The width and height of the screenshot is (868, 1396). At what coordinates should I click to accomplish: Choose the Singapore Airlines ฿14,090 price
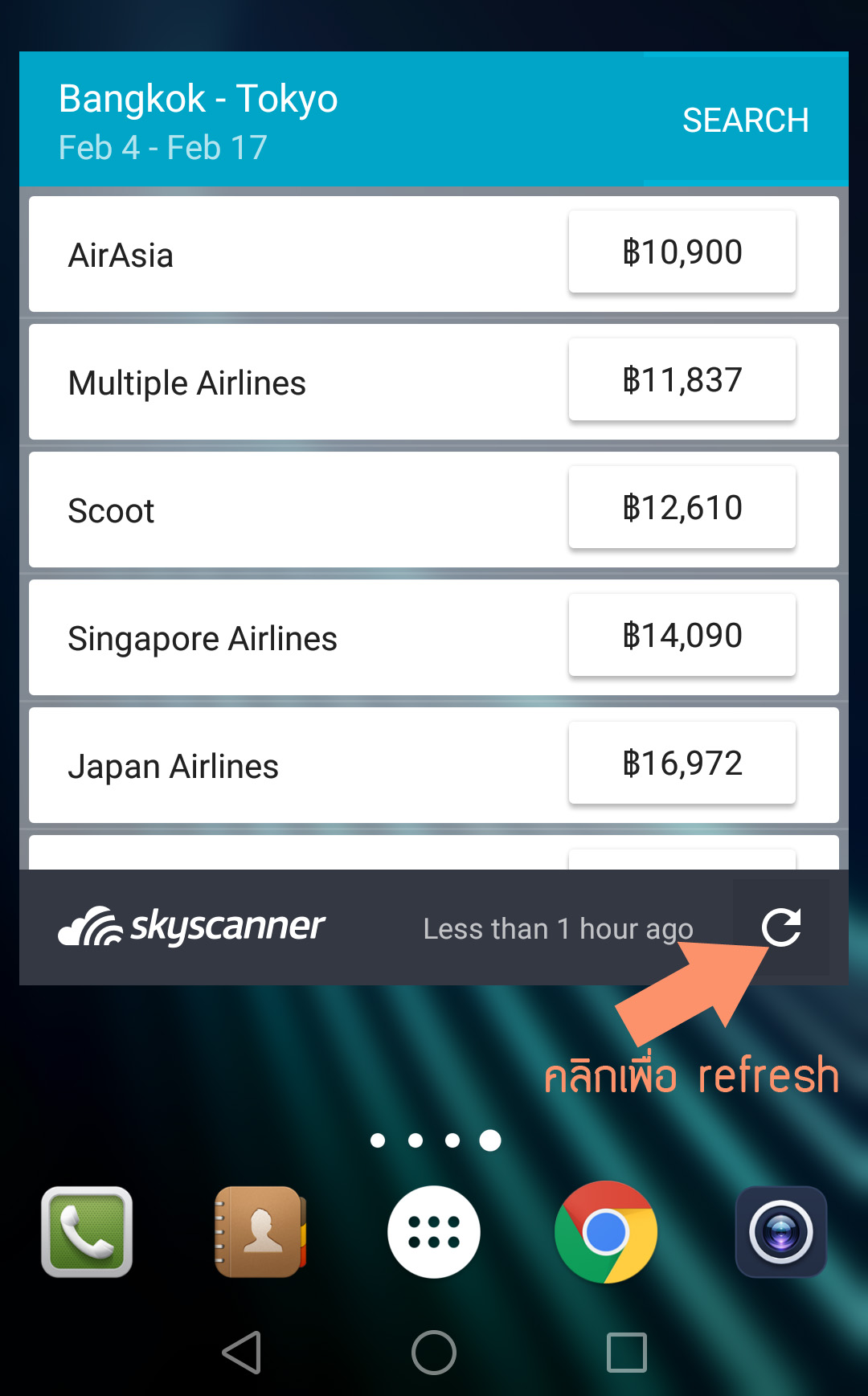[x=682, y=636]
